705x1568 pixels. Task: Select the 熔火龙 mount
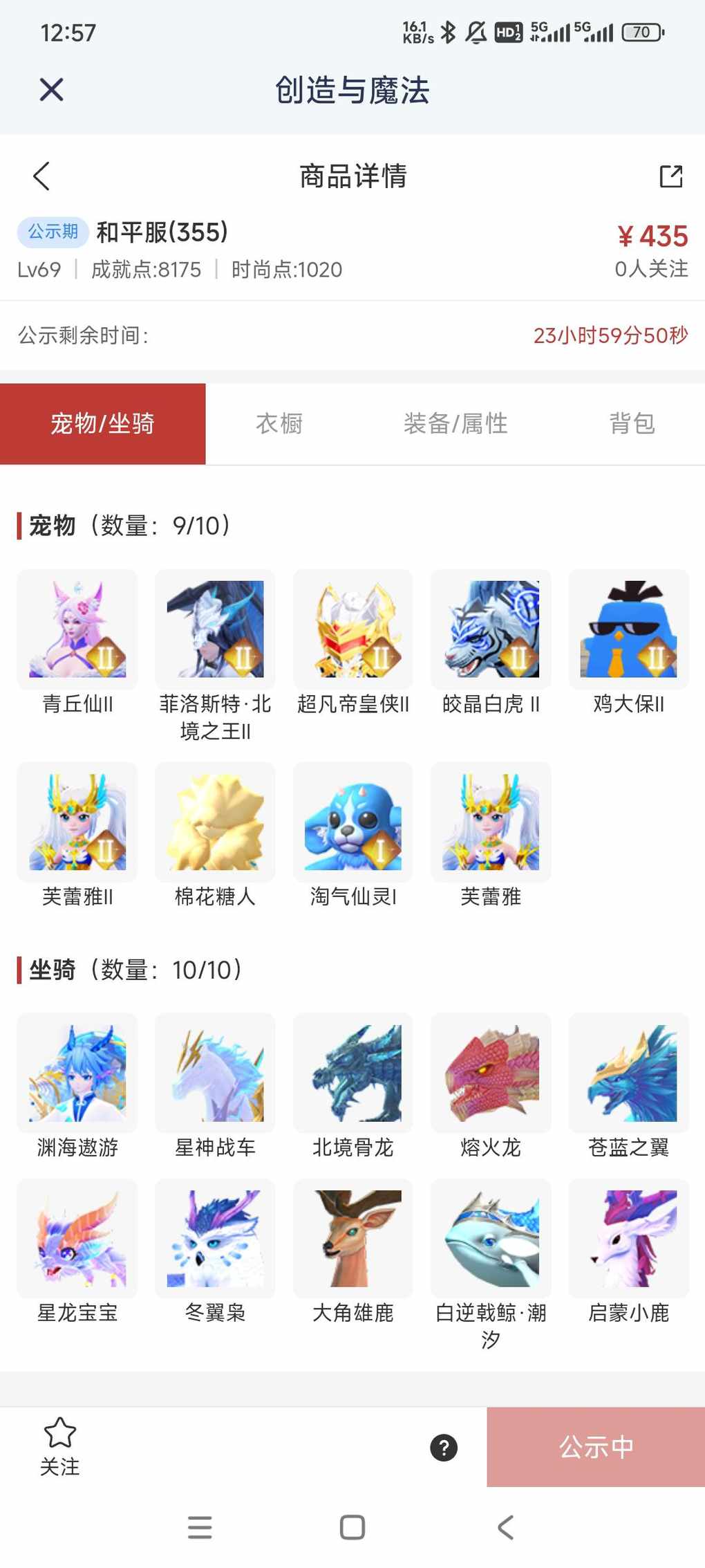tap(491, 1073)
